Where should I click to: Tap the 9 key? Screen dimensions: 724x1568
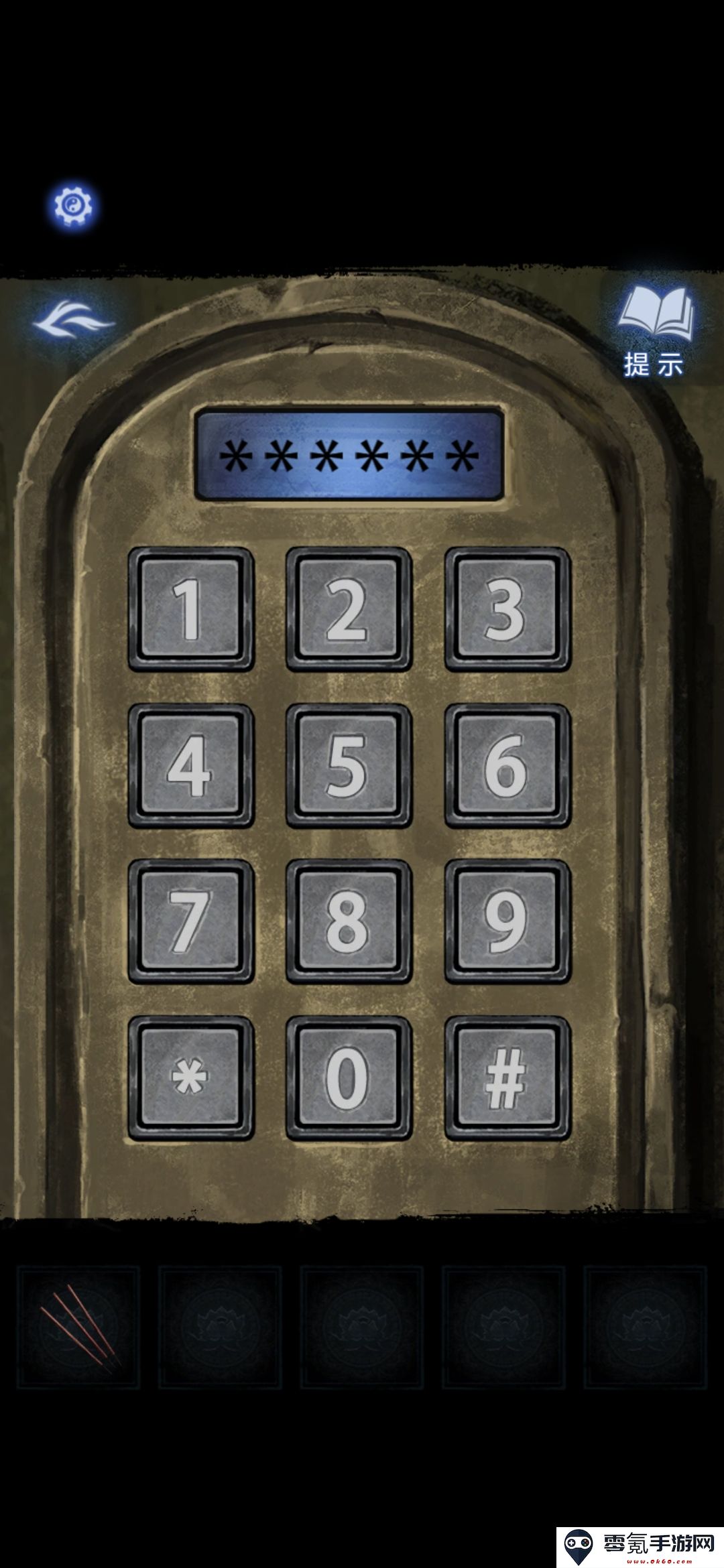tap(507, 921)
